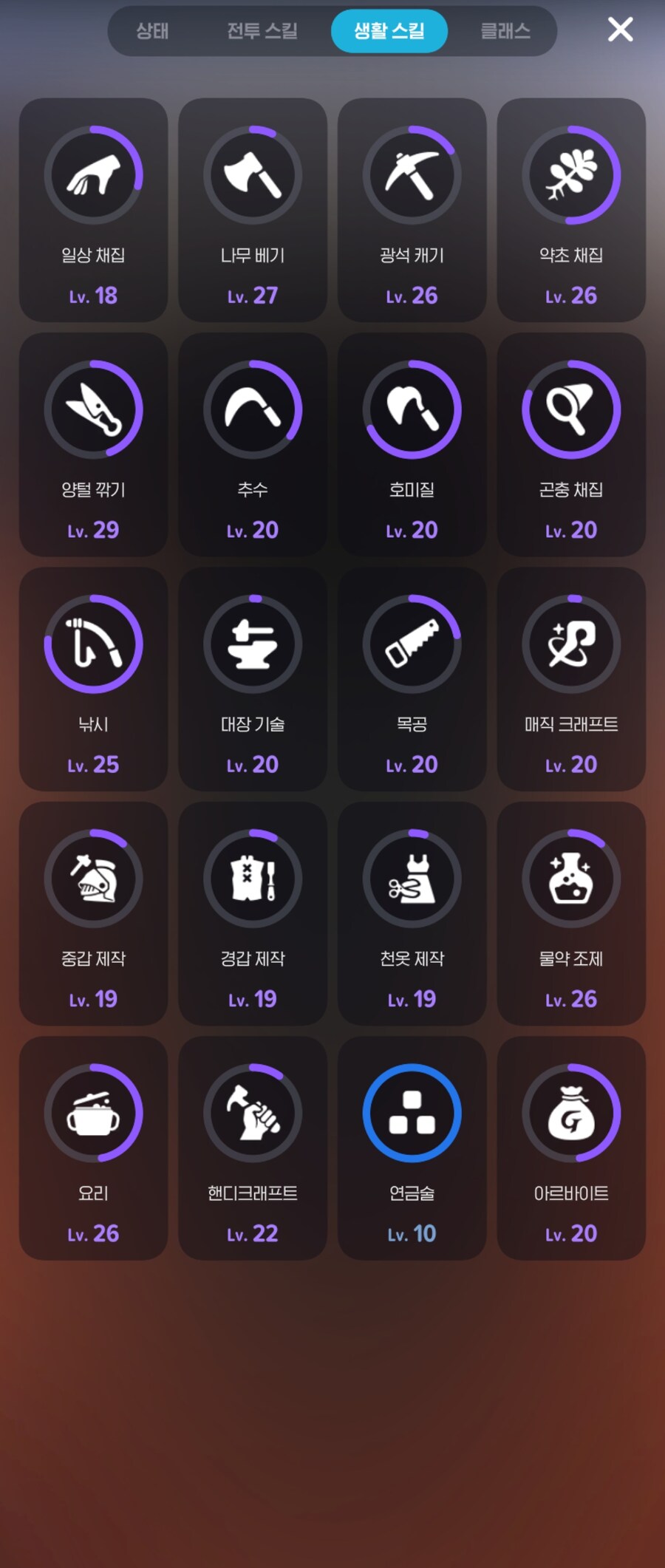Open the 일상 채집 skill card
This screenshot has height=1568, width=665.
click(93, 209)
